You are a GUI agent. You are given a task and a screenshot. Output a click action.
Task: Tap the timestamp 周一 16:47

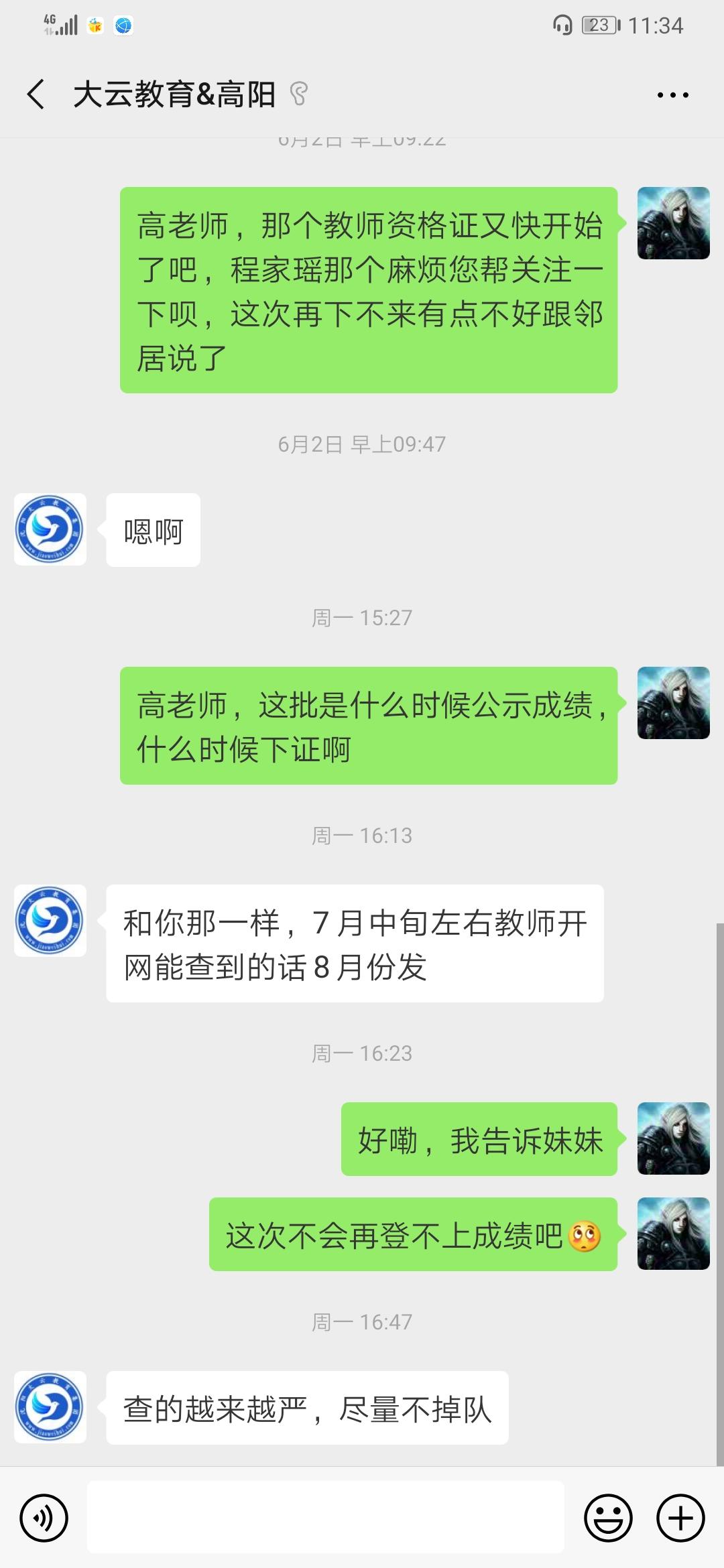coord(362,1321)
